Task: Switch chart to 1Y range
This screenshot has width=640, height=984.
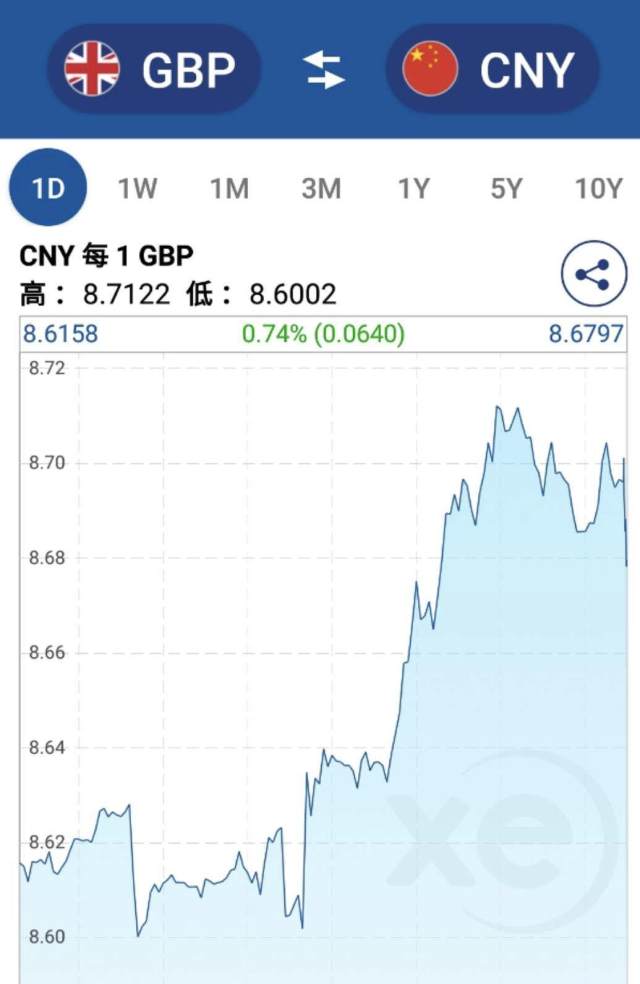Action: pyautogui.click(x=413, y=188)
